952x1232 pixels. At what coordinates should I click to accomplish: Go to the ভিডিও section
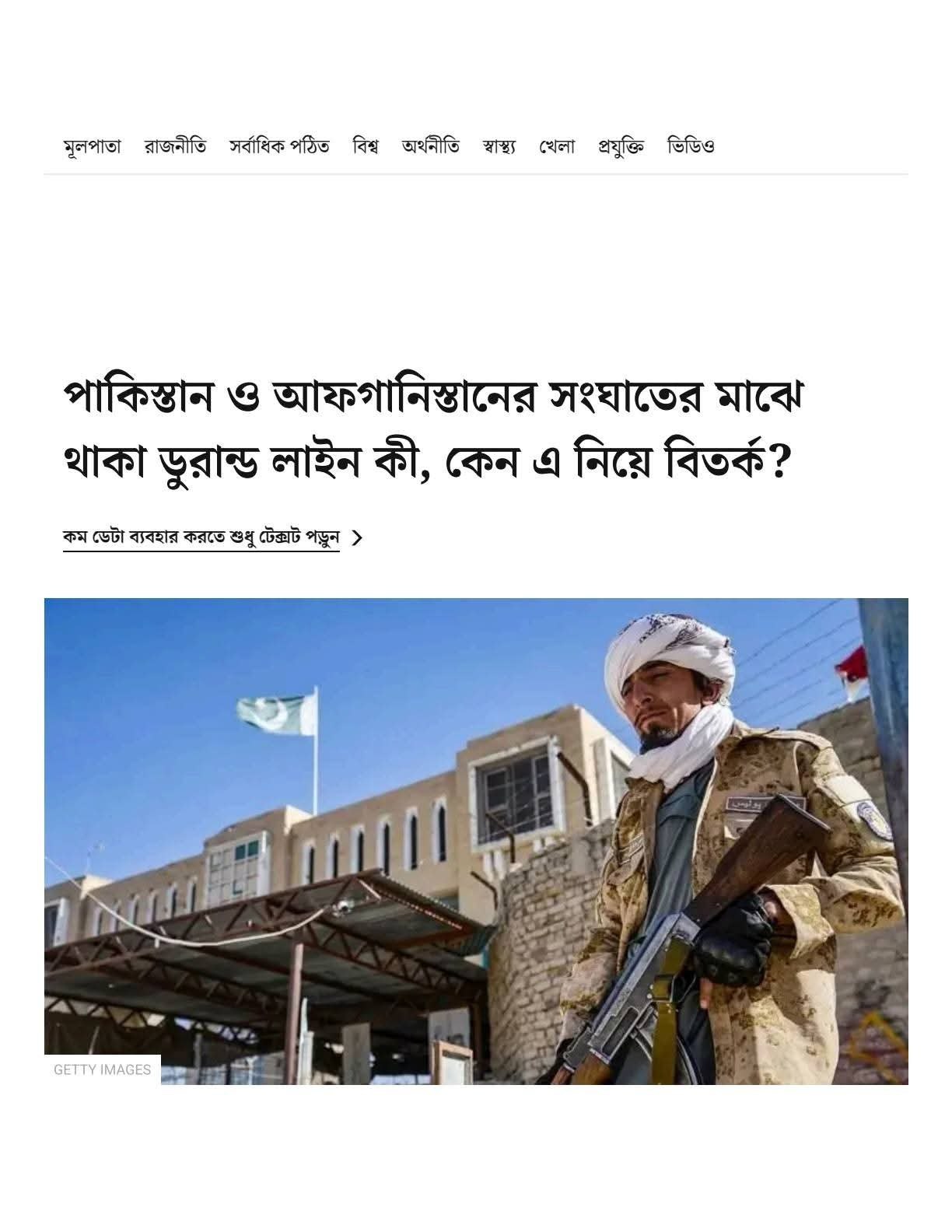point(691,146)
